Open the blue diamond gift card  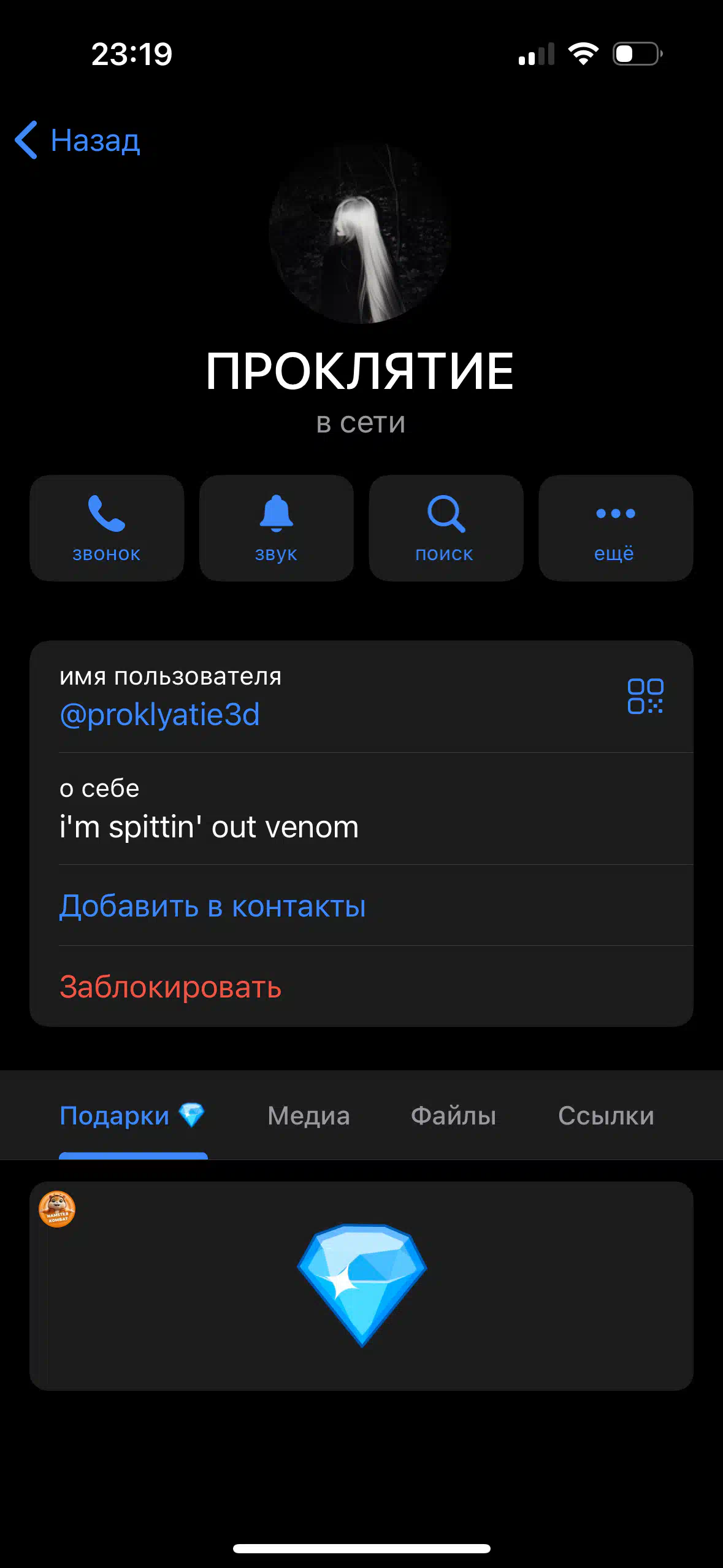click(x=361, y=1286)
